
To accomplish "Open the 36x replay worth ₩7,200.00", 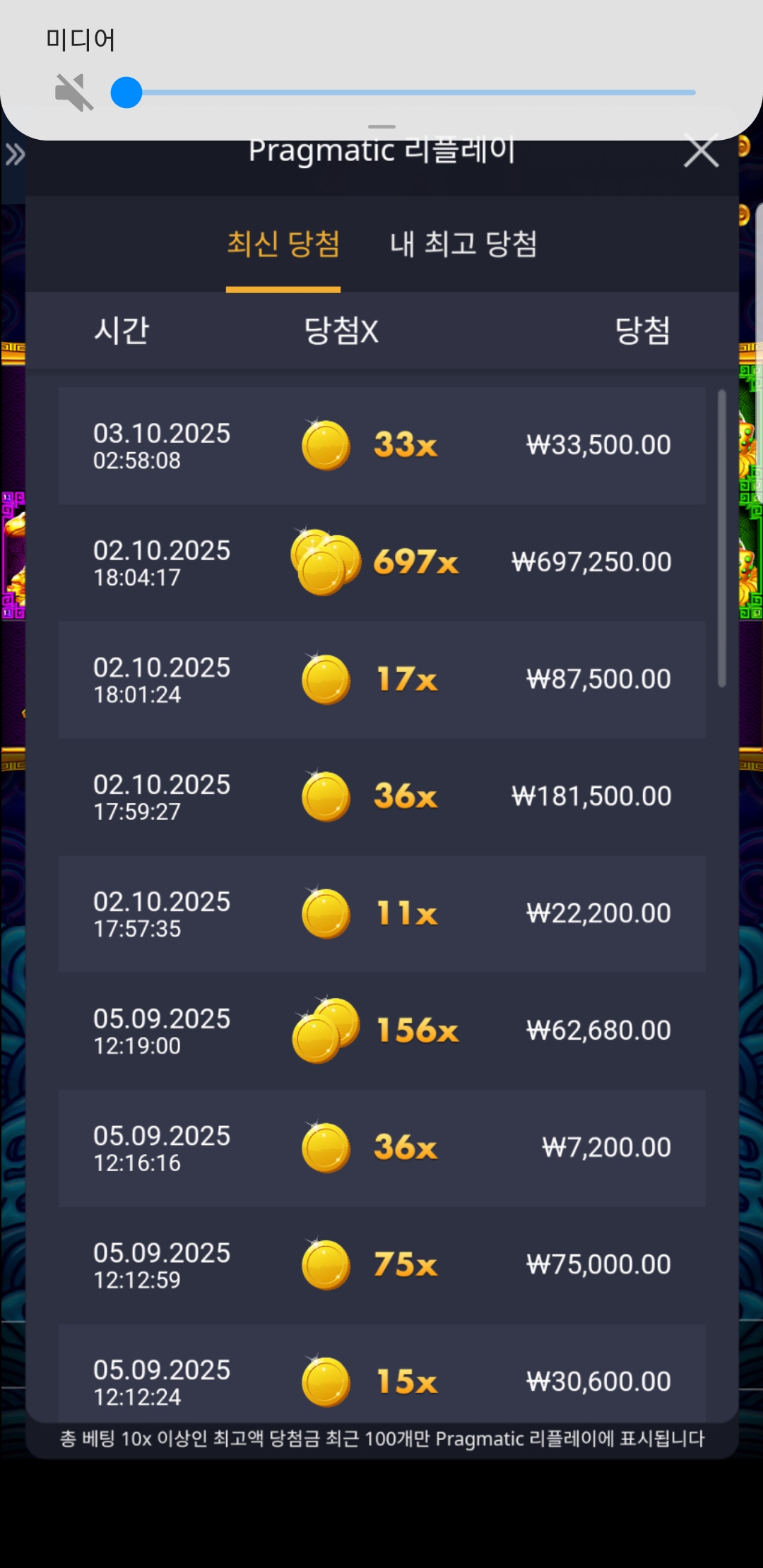I will point(381,1148).
